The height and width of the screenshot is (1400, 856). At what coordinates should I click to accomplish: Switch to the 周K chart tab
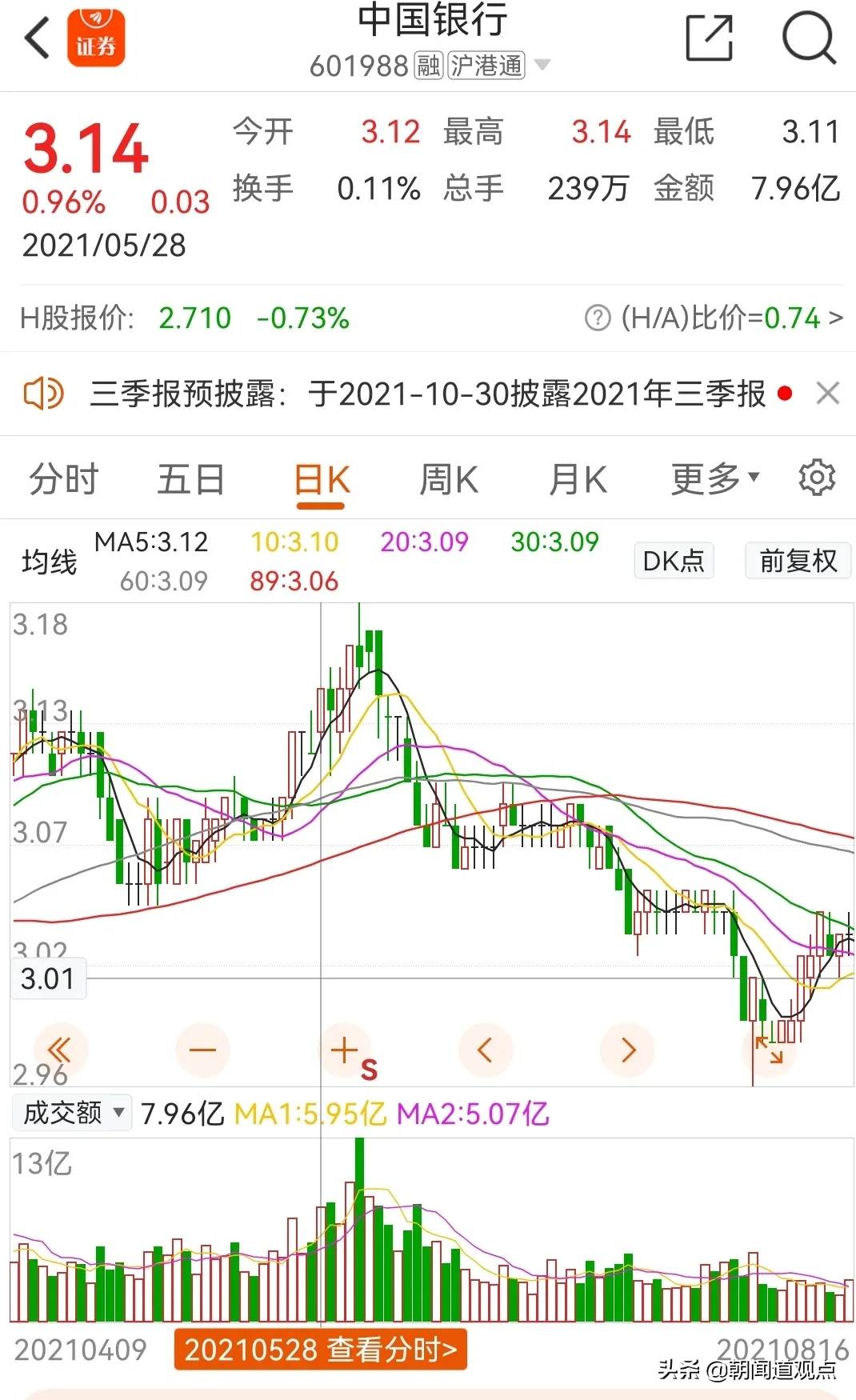pyautogui.click(x=449, y=480)
